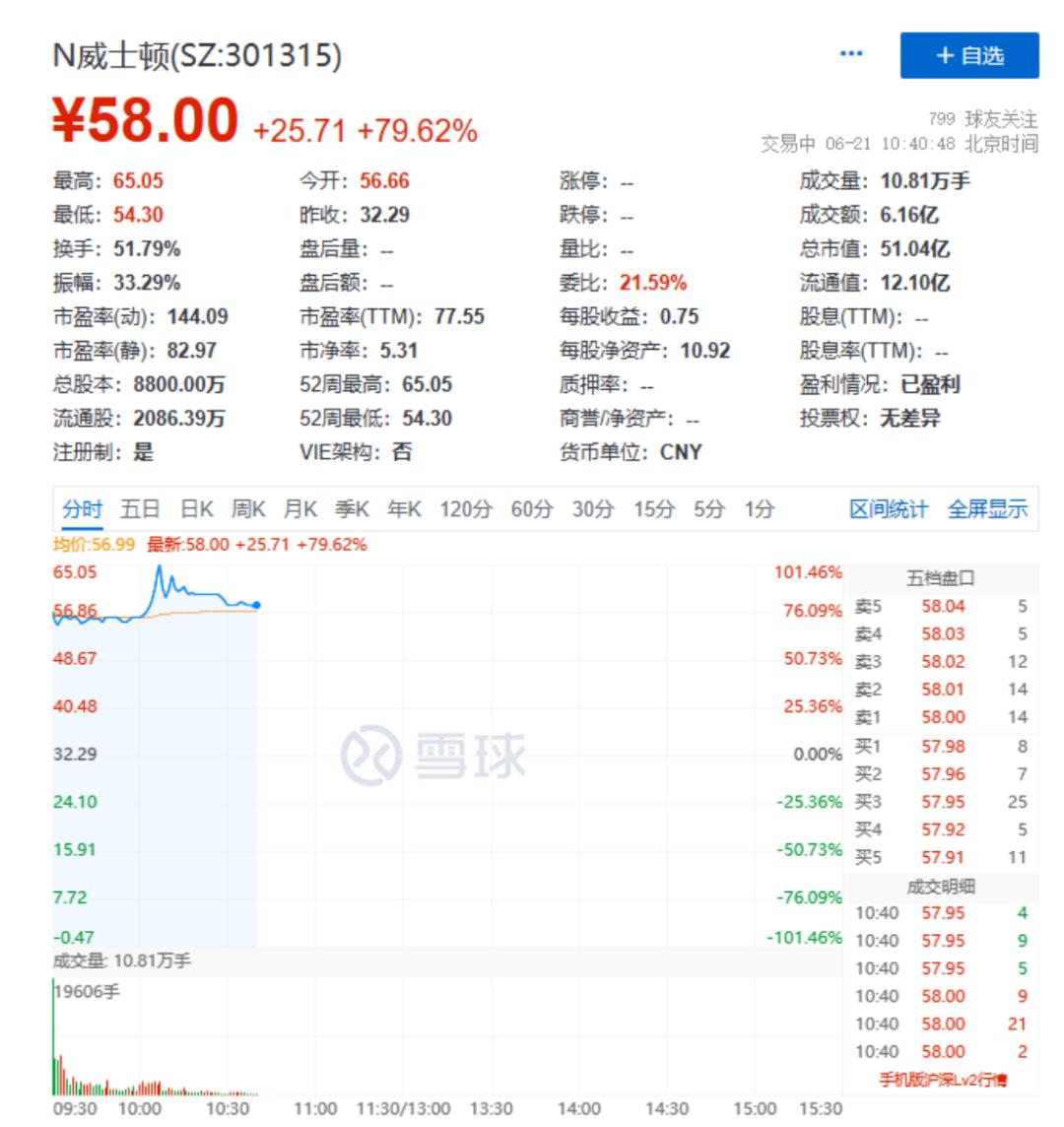Viewport: 1064px width, 1127px height.
Task: View the 季K quarterly chart
Action: 352,509
